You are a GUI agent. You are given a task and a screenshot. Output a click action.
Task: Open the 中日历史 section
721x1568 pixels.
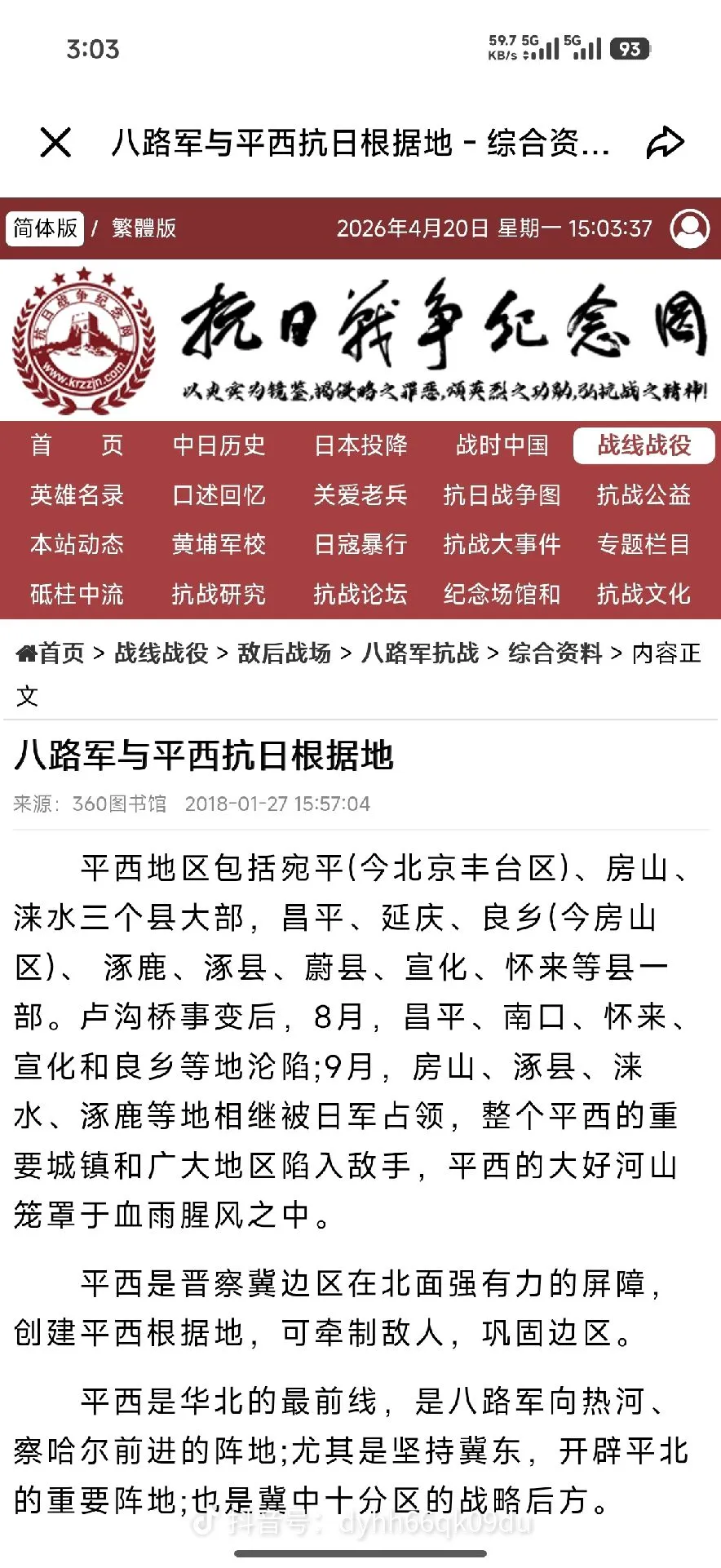pyautogui.click(x=219, y=445)
